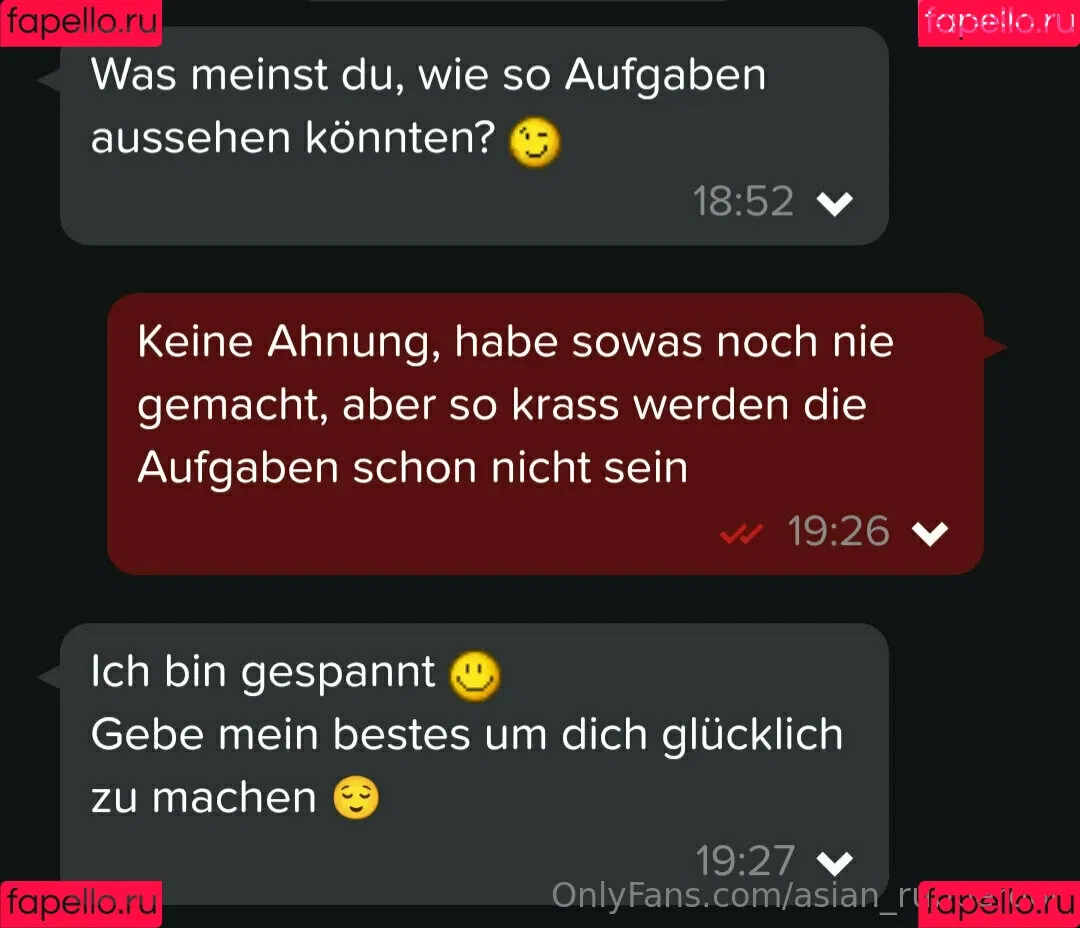
Task: Open dropdown arrow on the 19:26 message
Action: [x=929, y=534]
